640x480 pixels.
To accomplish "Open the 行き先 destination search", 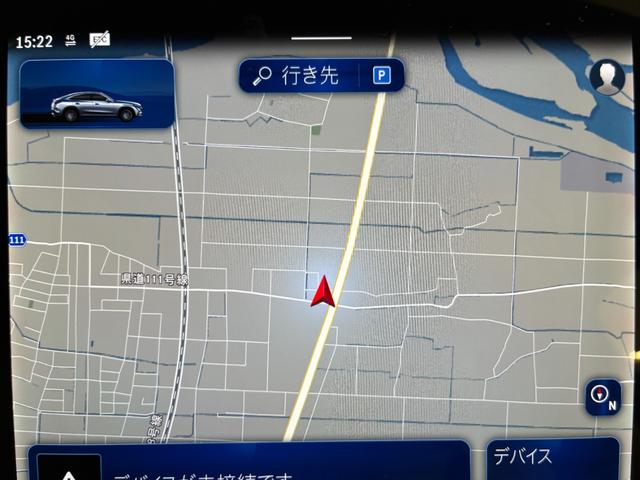I will click(x=300, y=75).
